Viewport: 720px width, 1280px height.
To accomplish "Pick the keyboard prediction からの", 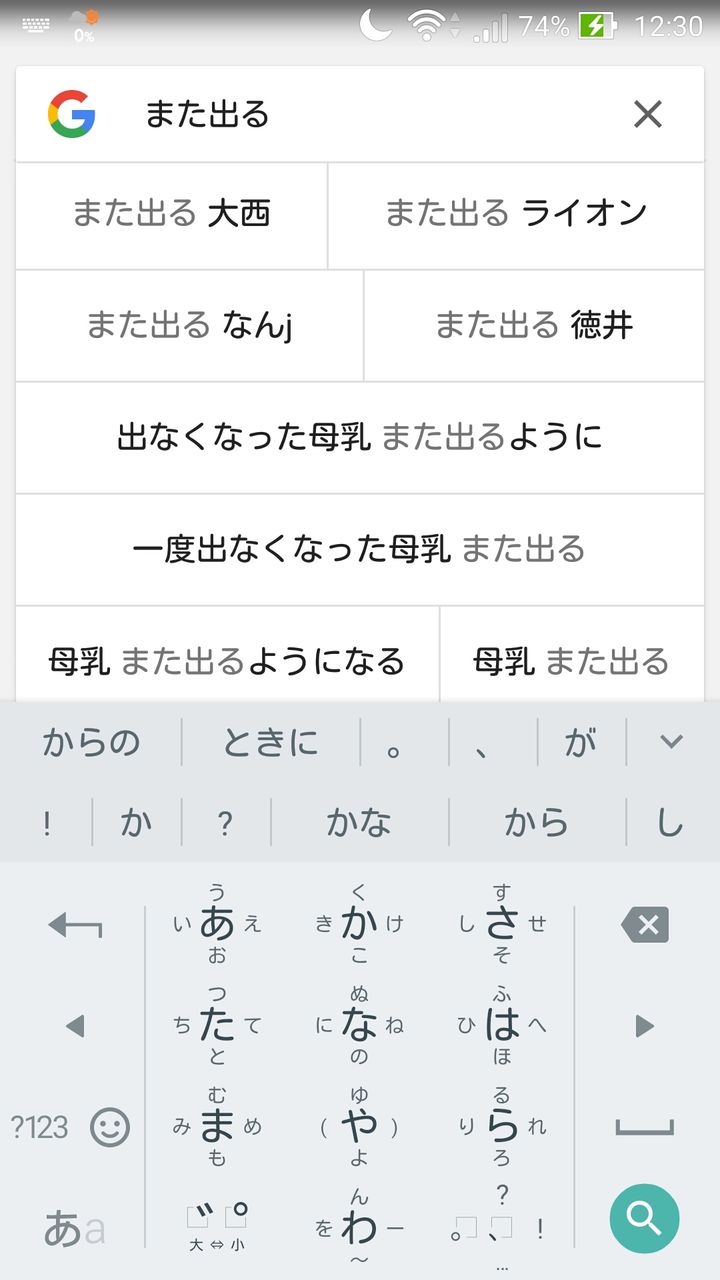I will pos(91,742).
